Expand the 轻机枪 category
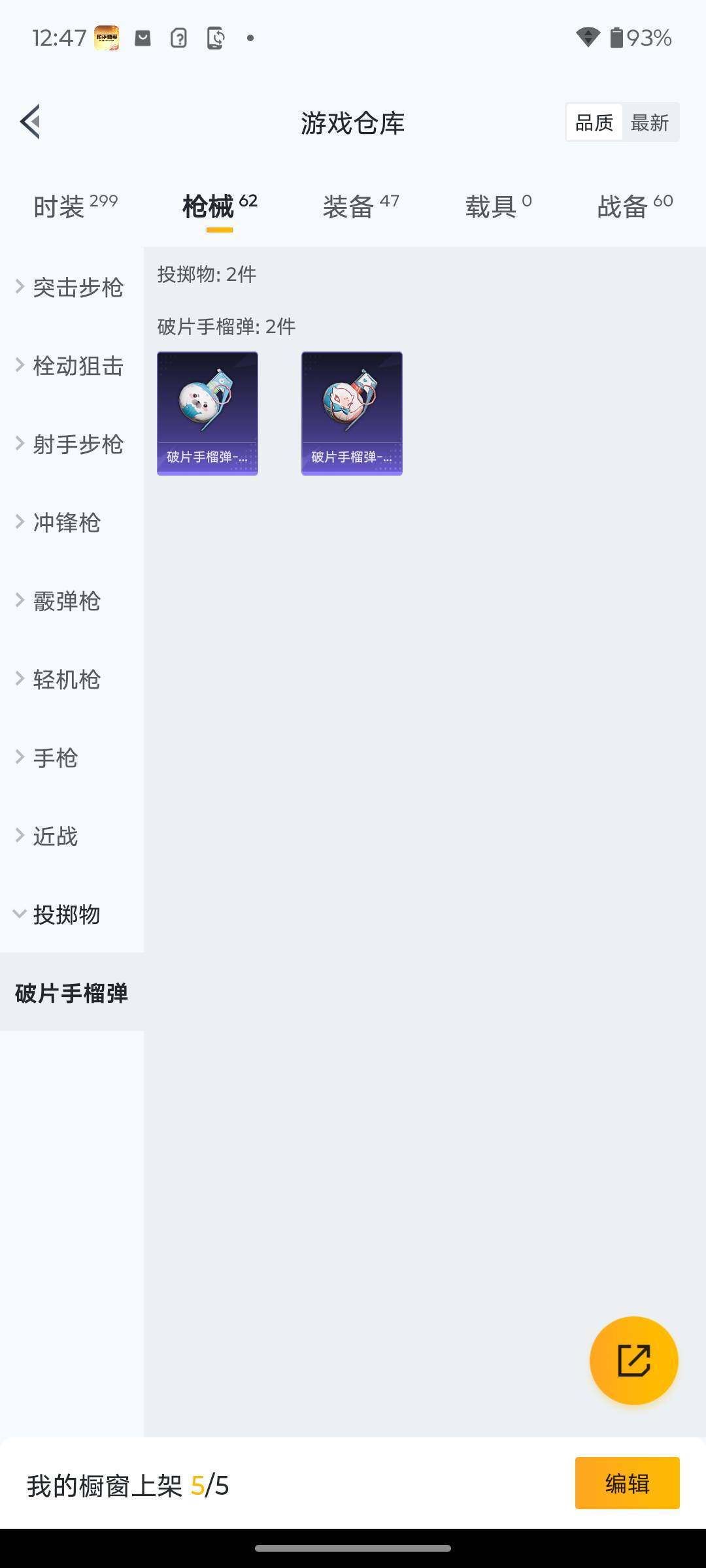The image size is (706, 1568). coord(60,679)
